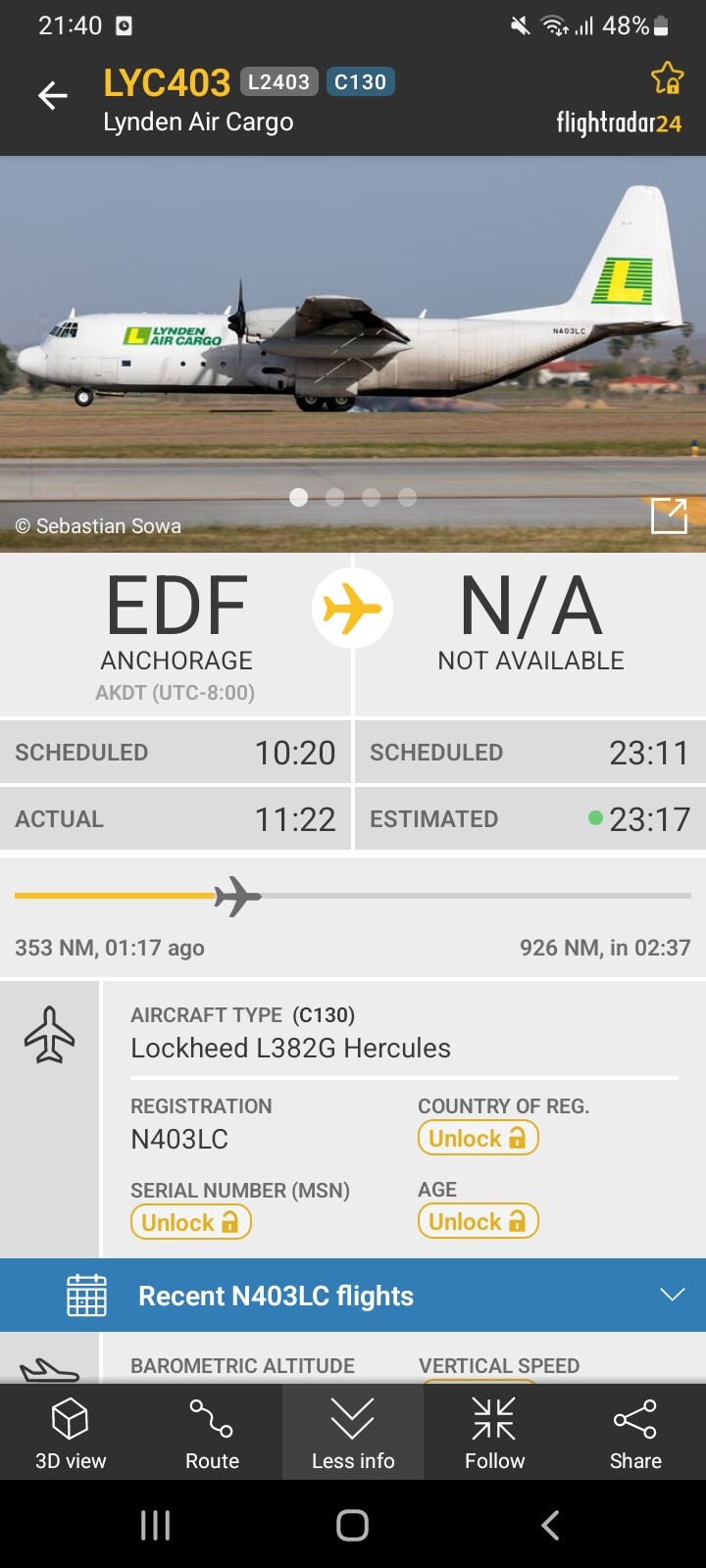This screenshot has height=1568, width=706.
Task: Open system recent apps
Action: [x=155, y=1525]
